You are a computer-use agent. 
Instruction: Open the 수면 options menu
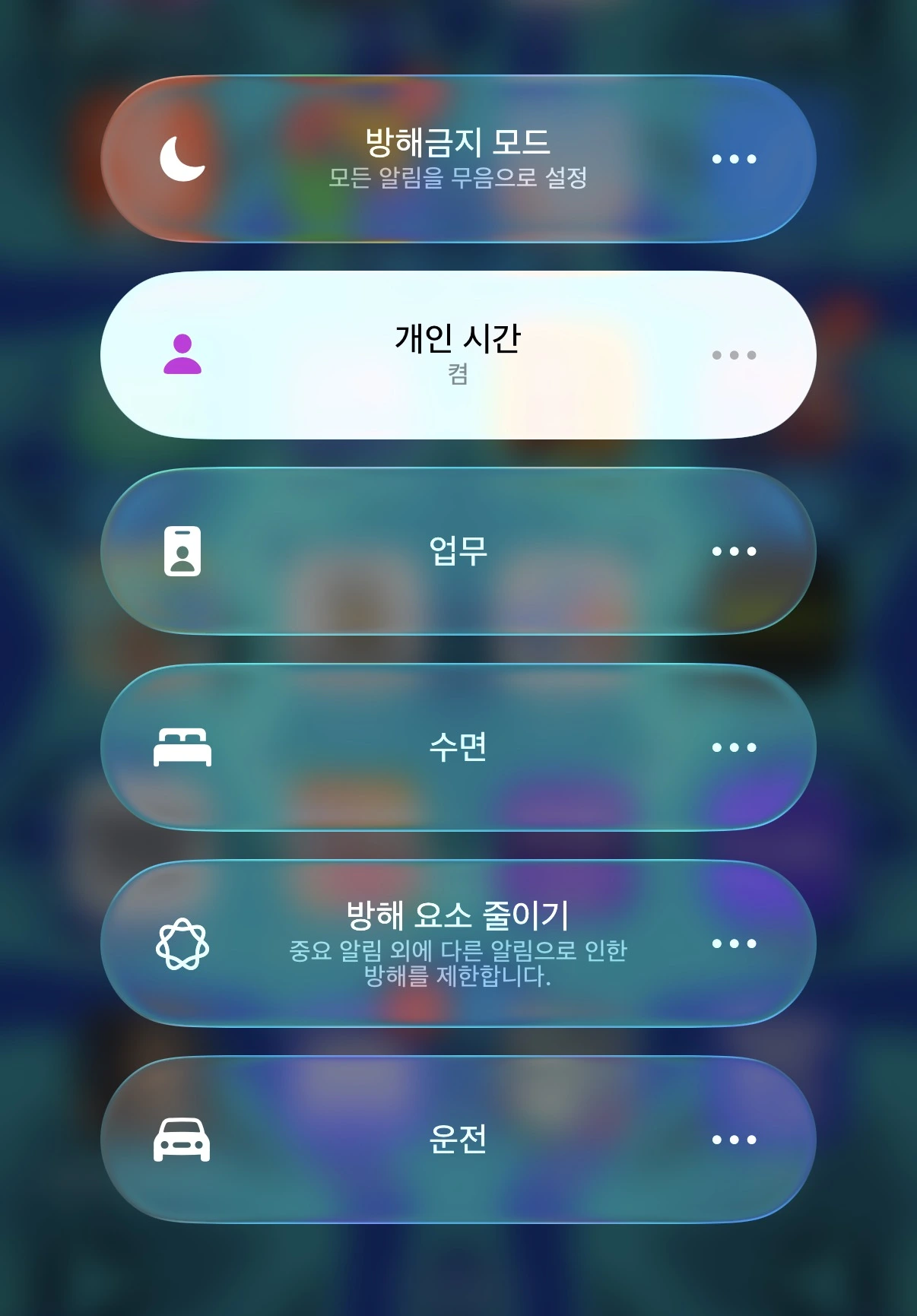point(734,748)
